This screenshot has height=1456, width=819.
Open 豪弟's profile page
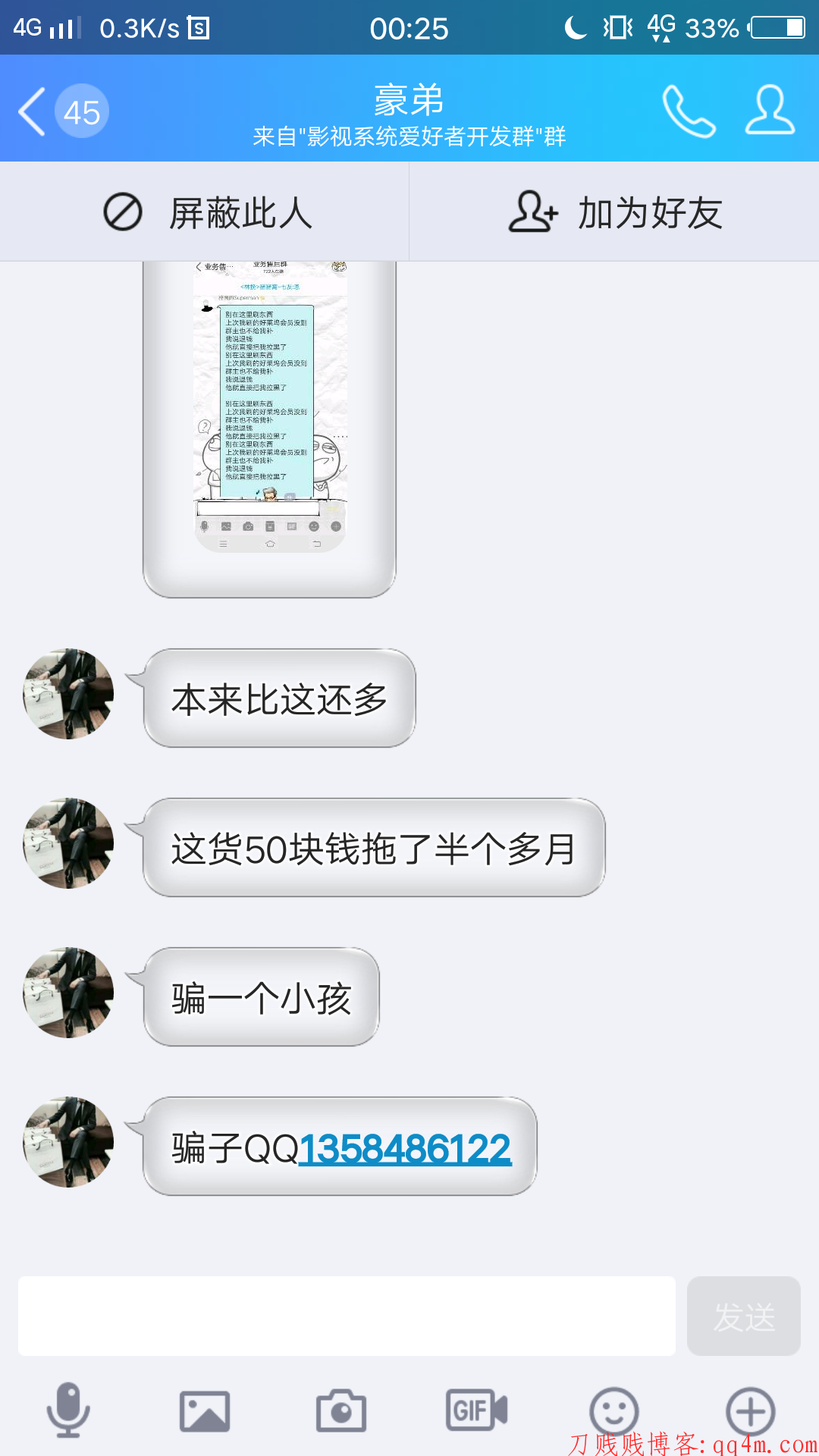click(x=770, y=111)
